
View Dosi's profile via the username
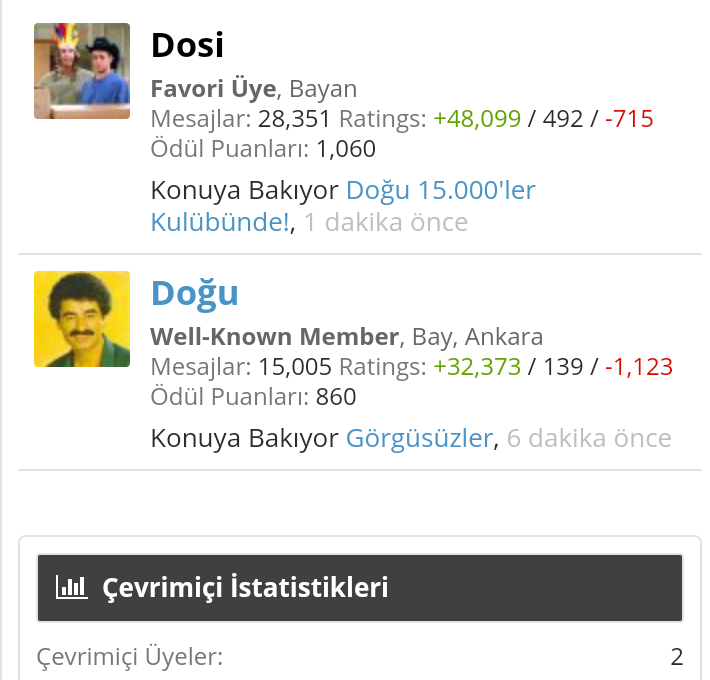(187, 45)
